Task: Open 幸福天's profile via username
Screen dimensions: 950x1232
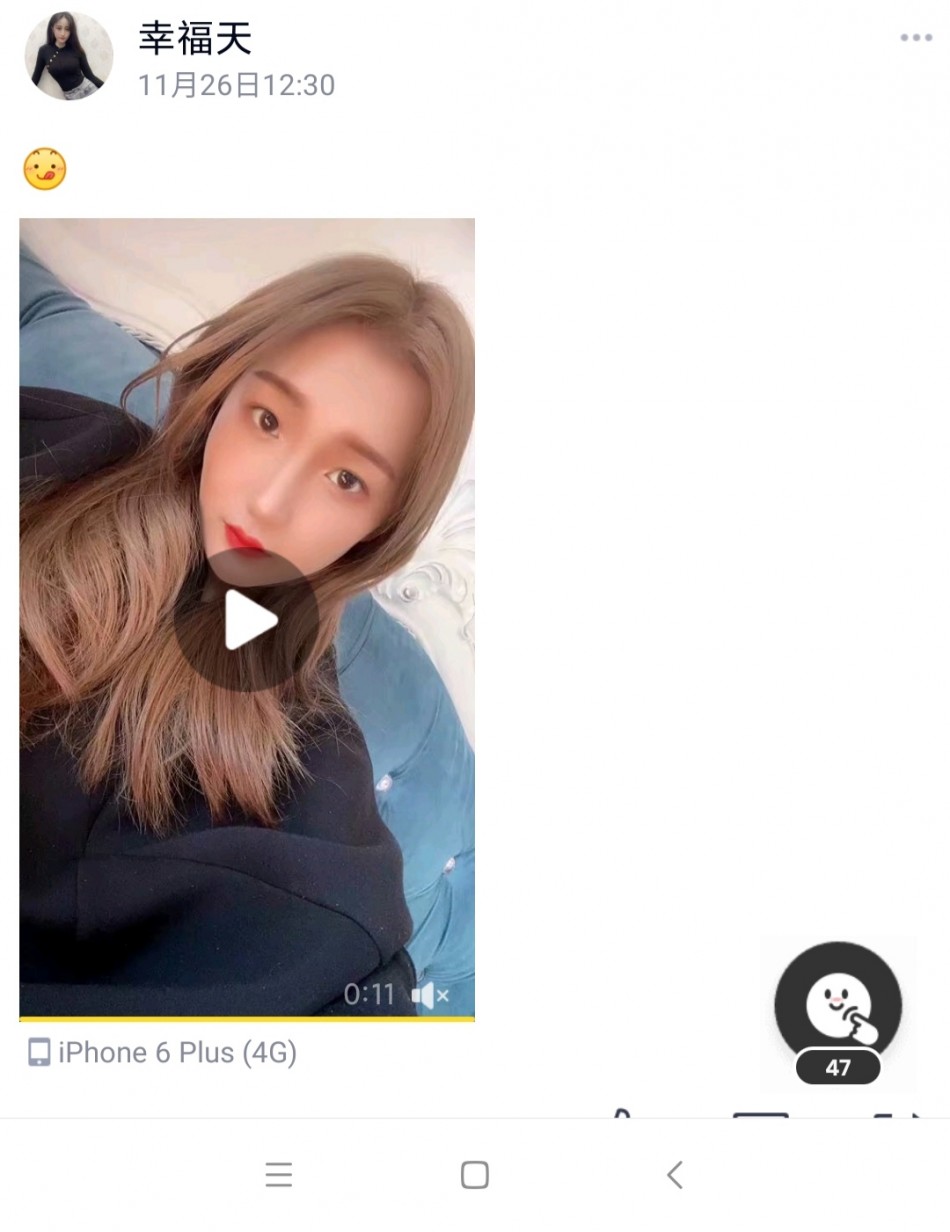Action: (x=194, y=38)
